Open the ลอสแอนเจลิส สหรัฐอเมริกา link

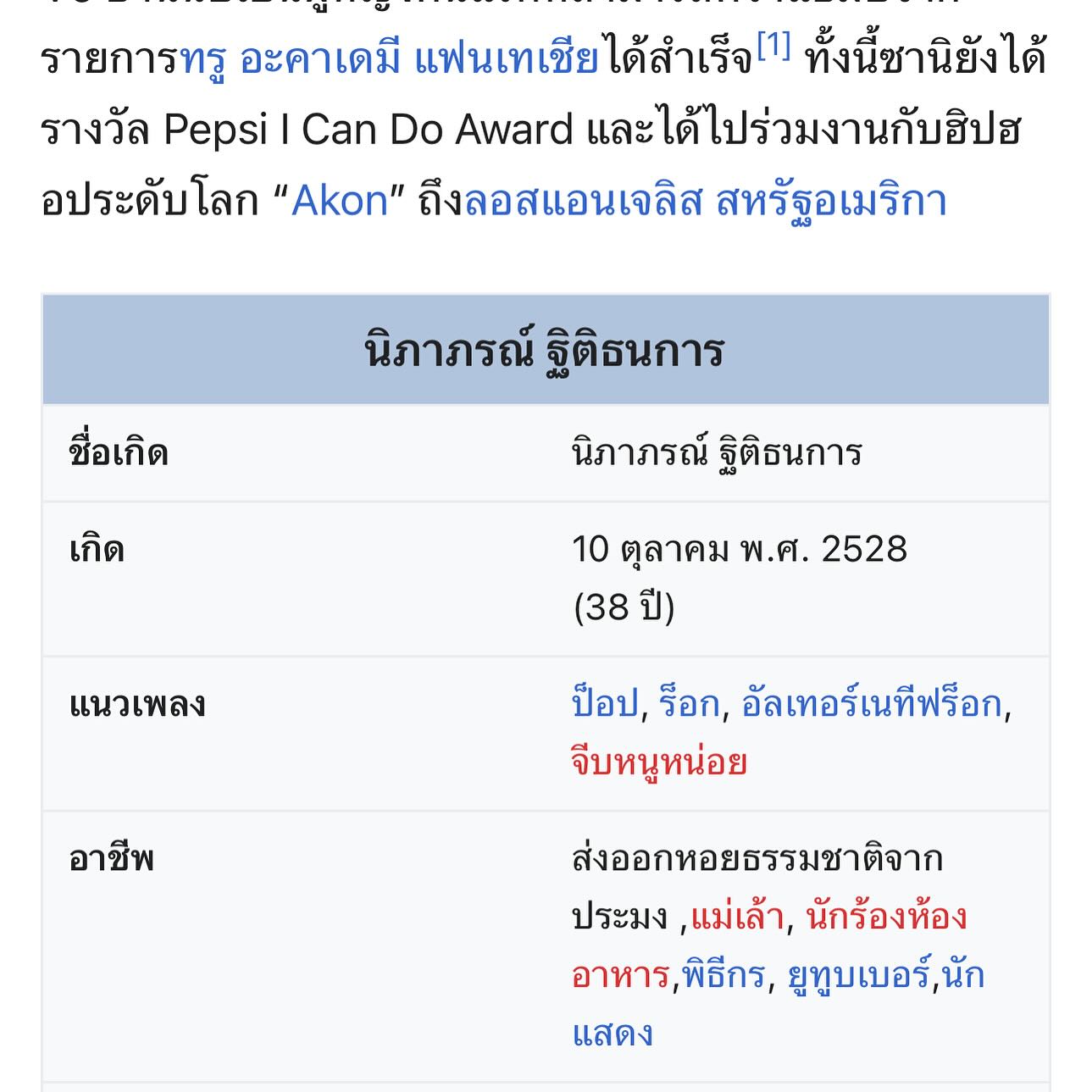click(x=705, y=202)
